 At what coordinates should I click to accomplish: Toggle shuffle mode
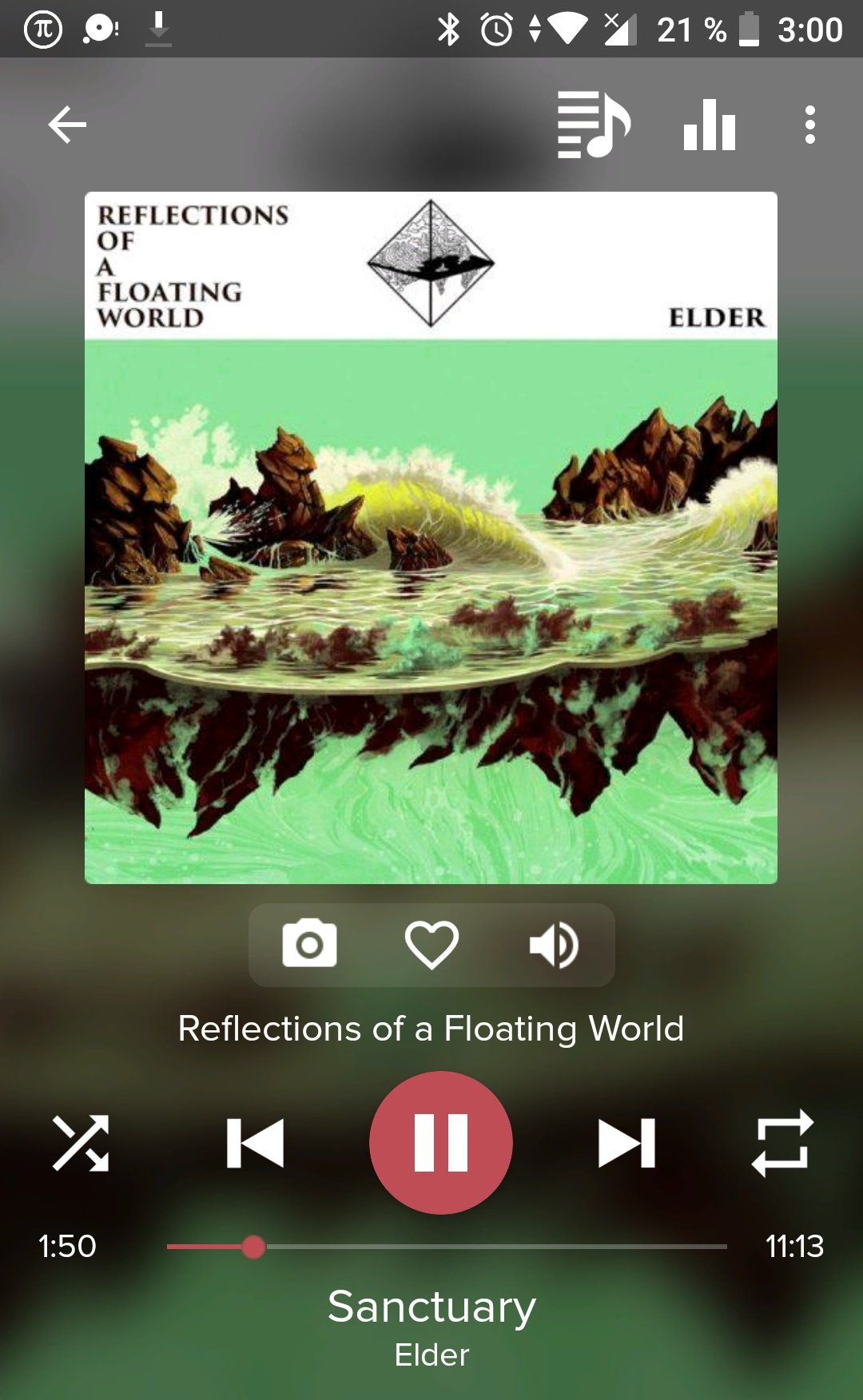pyautogui.click(x=81, y=1143)
